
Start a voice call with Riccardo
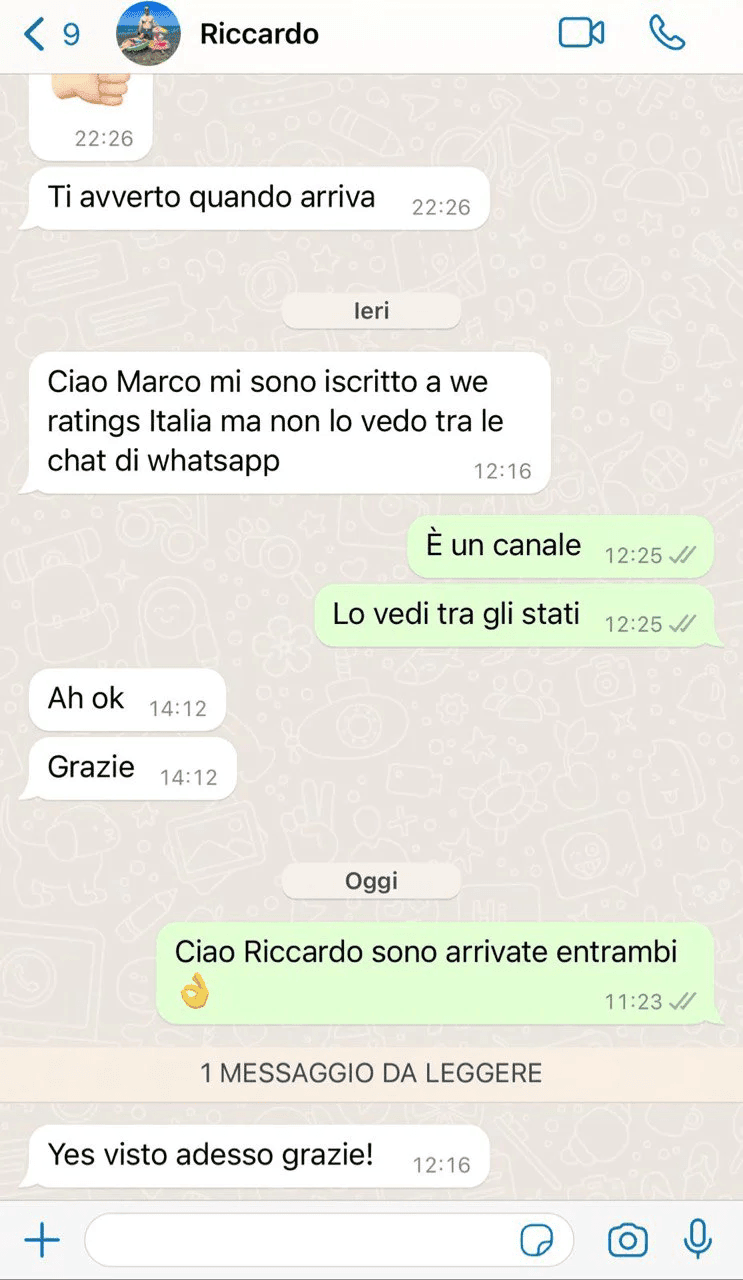pyautogui.click(x=667, y=34)
